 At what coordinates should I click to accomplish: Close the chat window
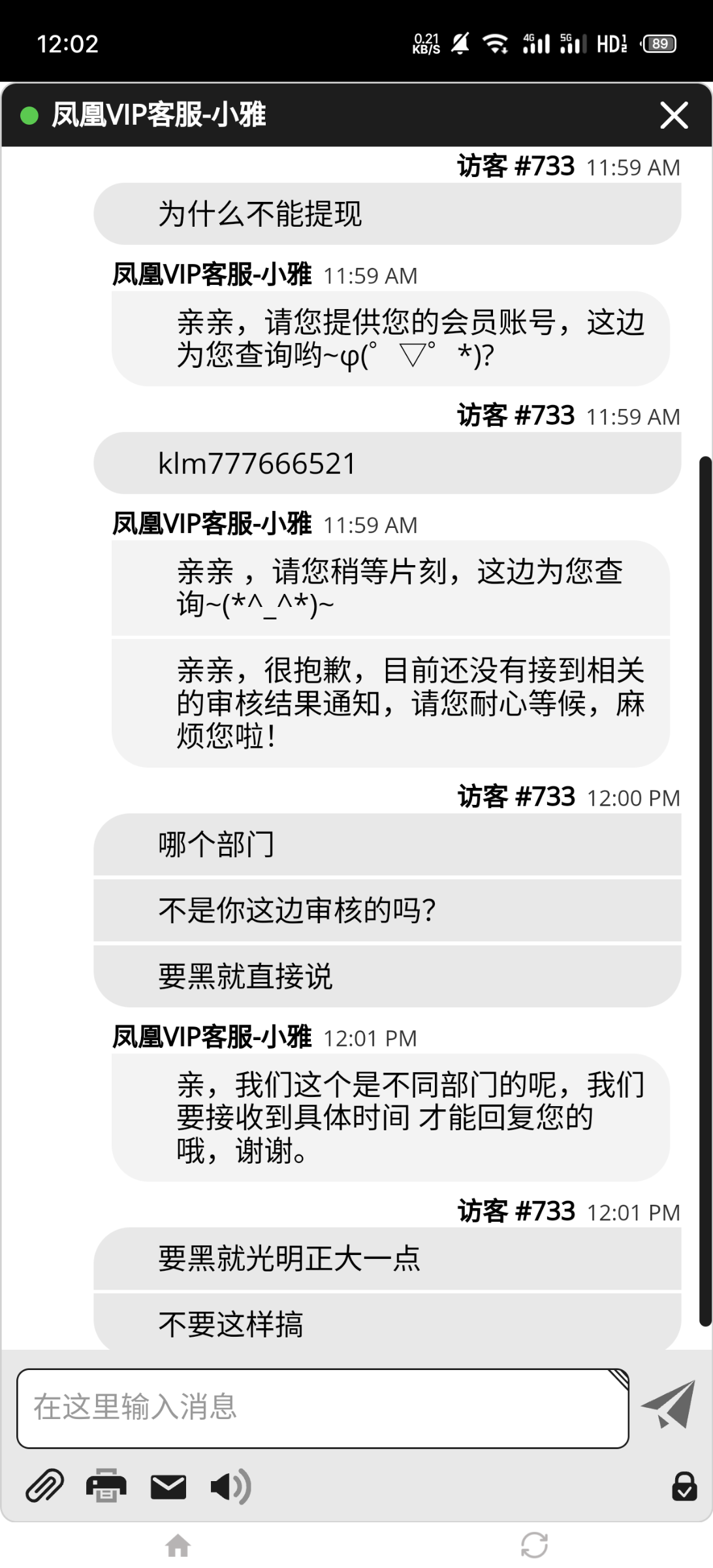pyautogui.click(x=673, y=116)
